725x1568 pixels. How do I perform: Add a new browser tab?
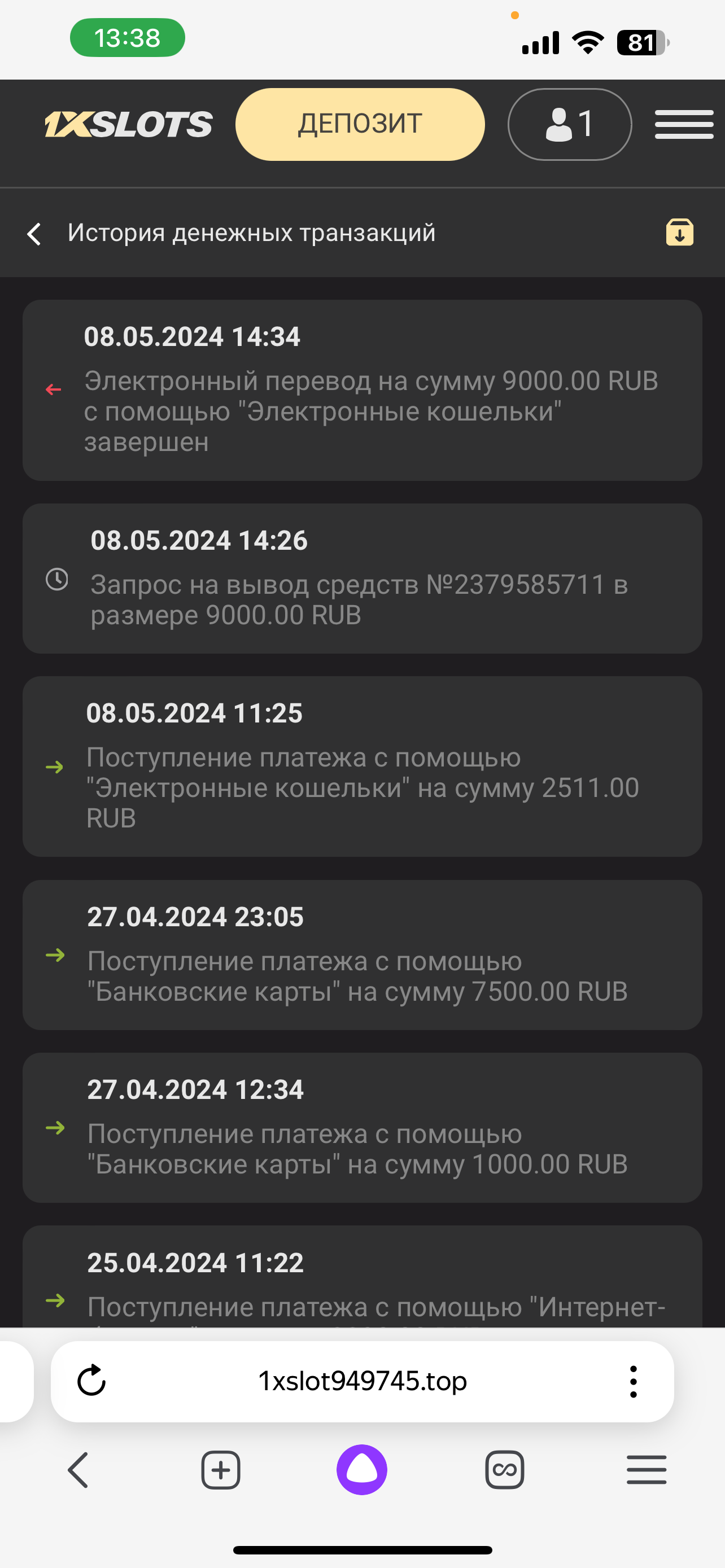pos(220,1469)
